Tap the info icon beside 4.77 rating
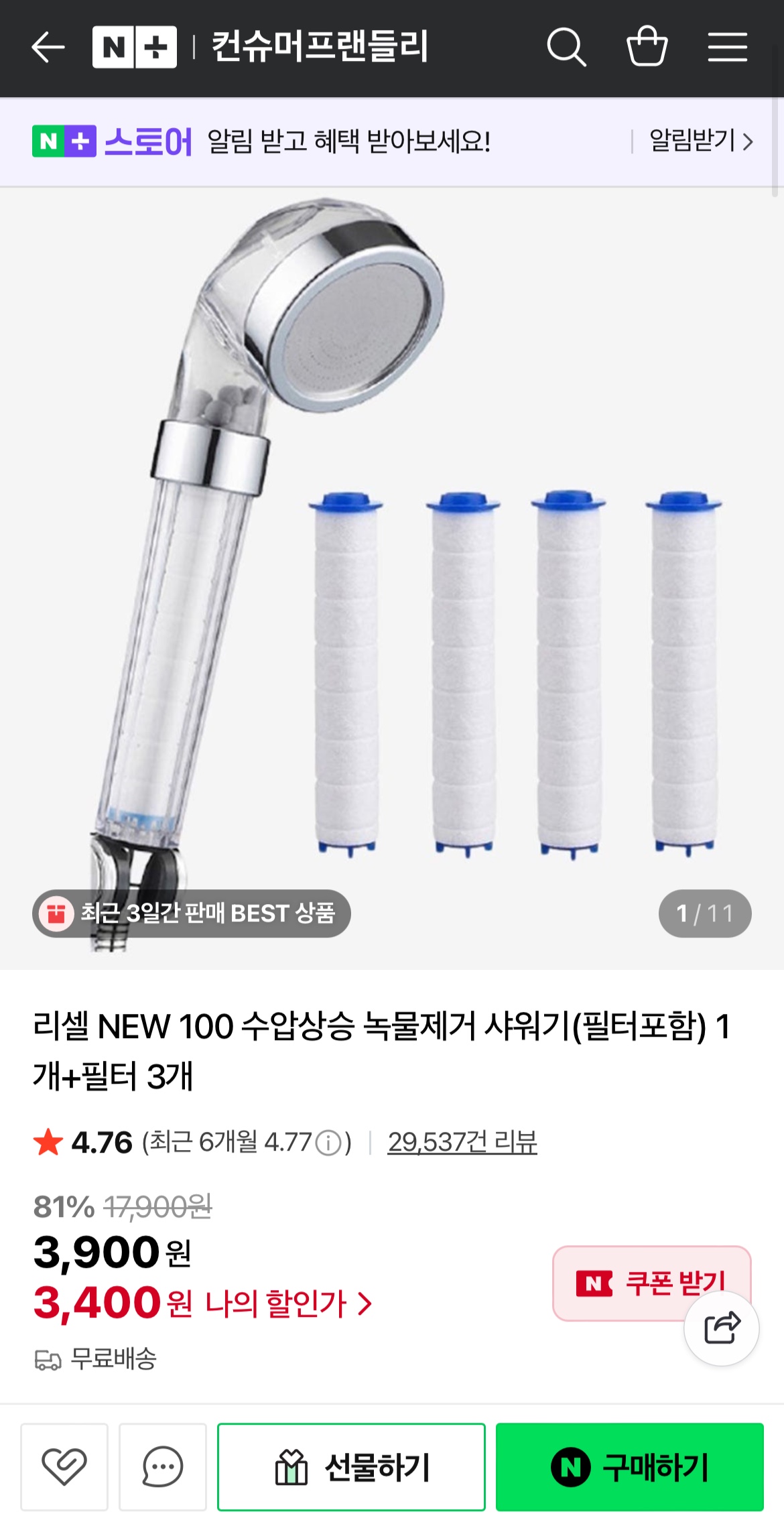 tap(328, 1143)
